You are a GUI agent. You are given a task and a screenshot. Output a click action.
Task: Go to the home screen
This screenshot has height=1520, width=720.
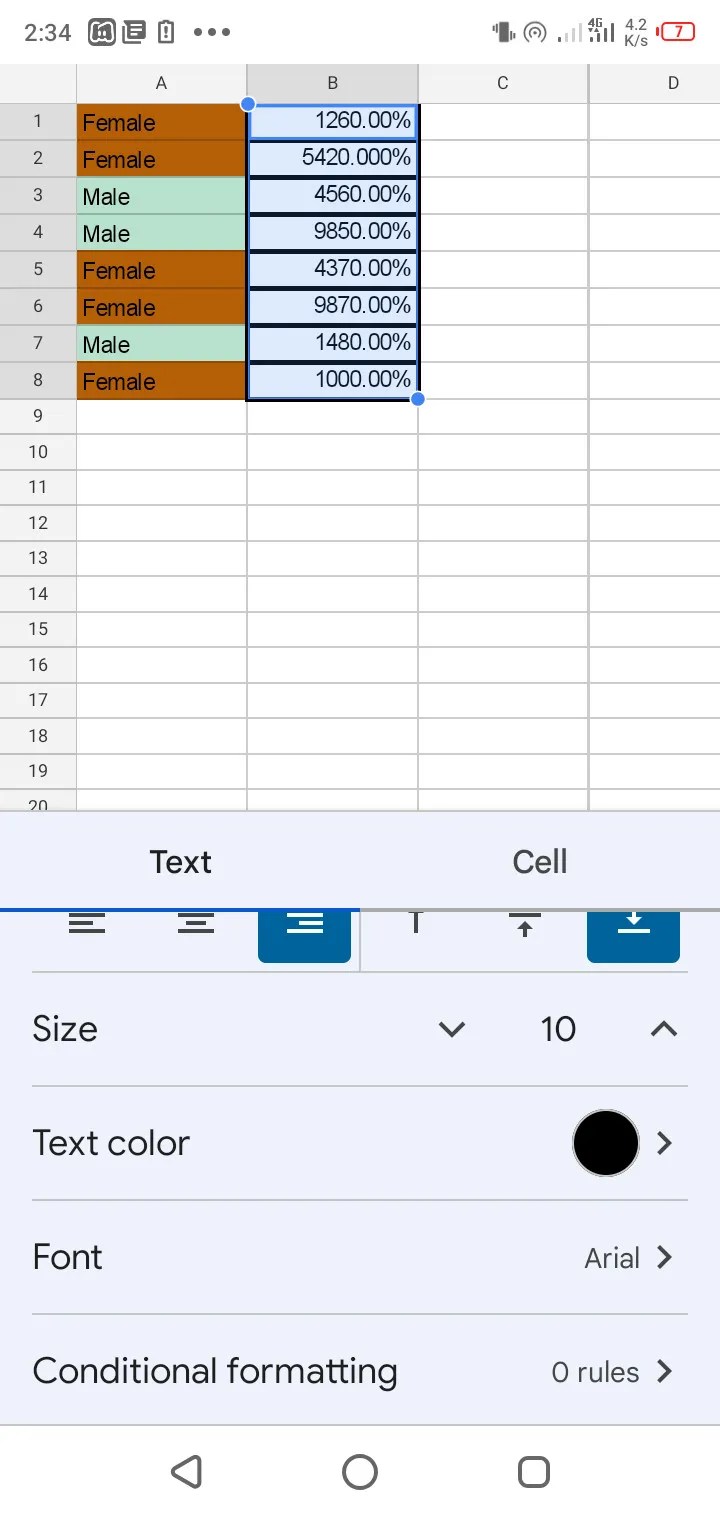(x=360, y=1472)
